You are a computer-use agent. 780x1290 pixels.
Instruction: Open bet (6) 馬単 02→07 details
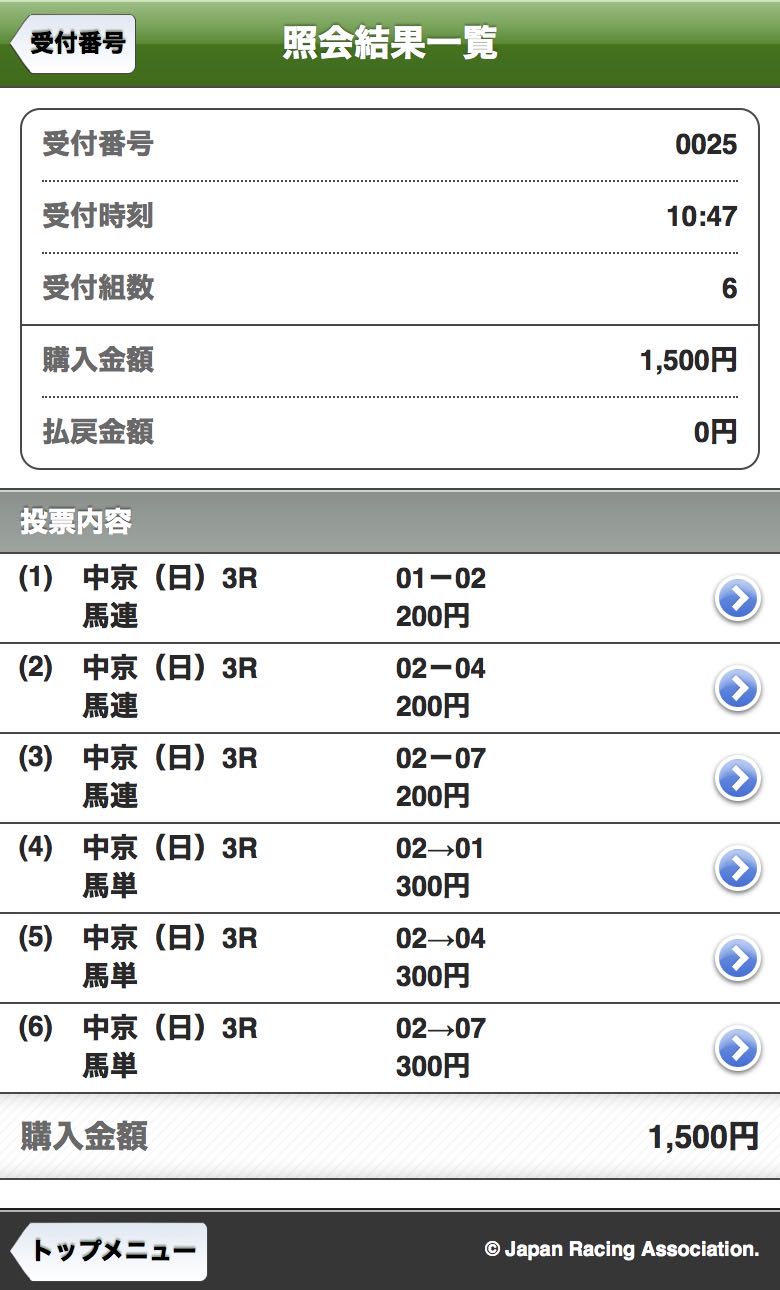click(x=390, y=1048)
